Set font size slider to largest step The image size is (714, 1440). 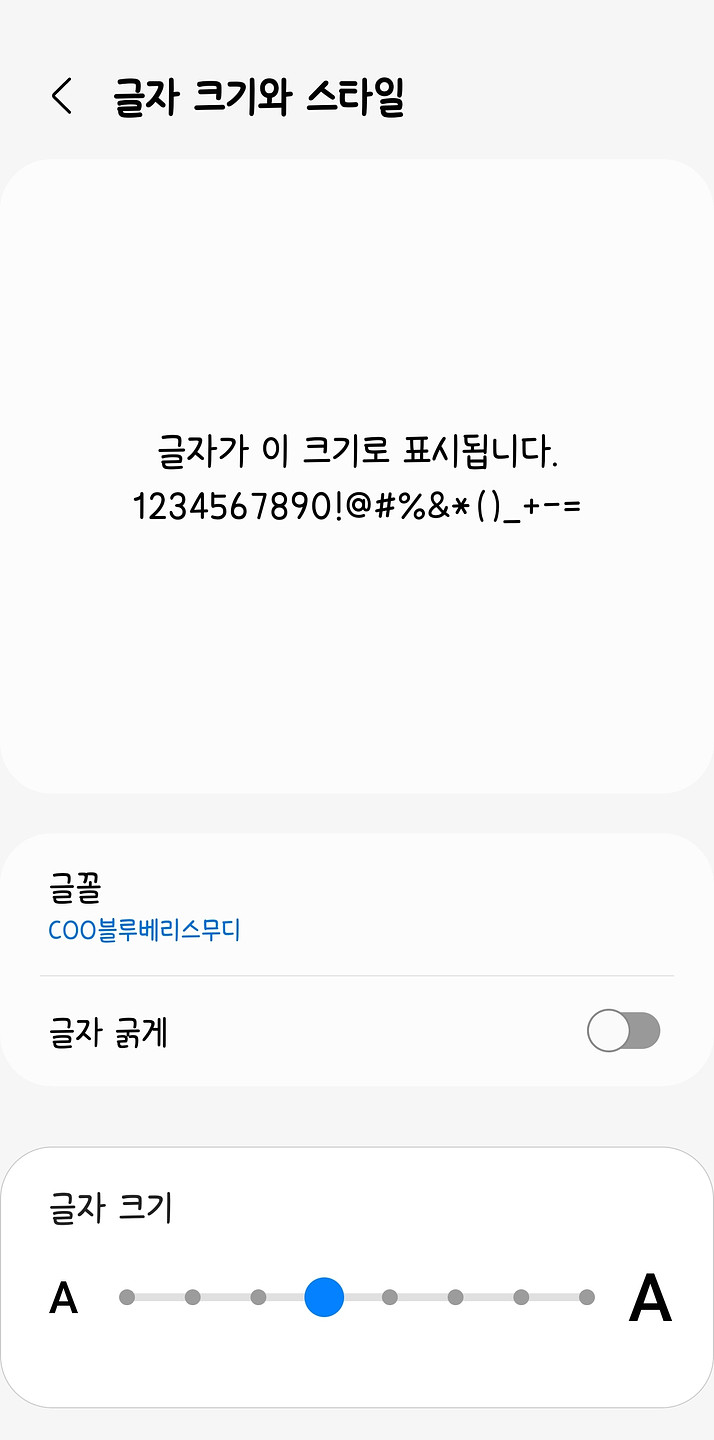click(x=587, y=1297)
